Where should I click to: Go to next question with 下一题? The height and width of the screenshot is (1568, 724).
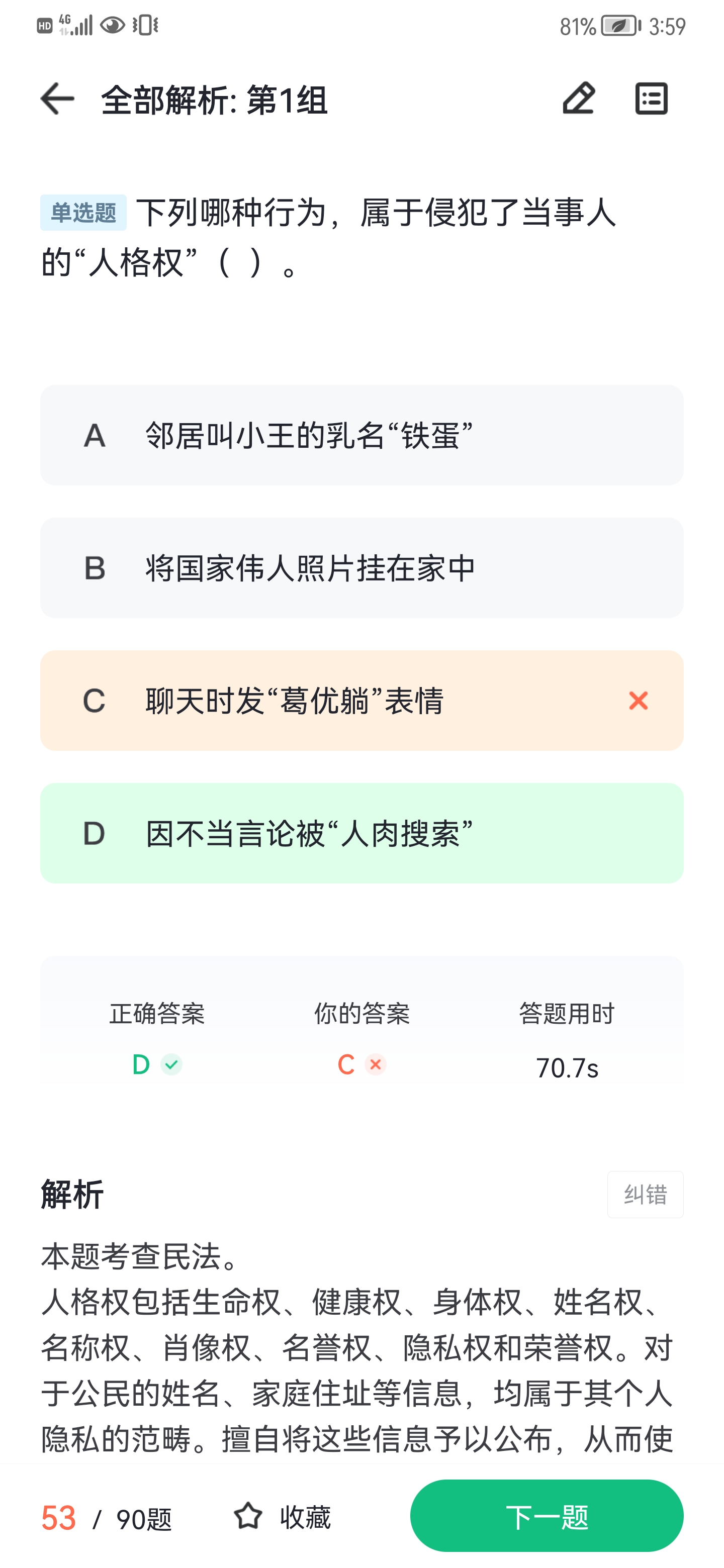tap(547, 1516)
